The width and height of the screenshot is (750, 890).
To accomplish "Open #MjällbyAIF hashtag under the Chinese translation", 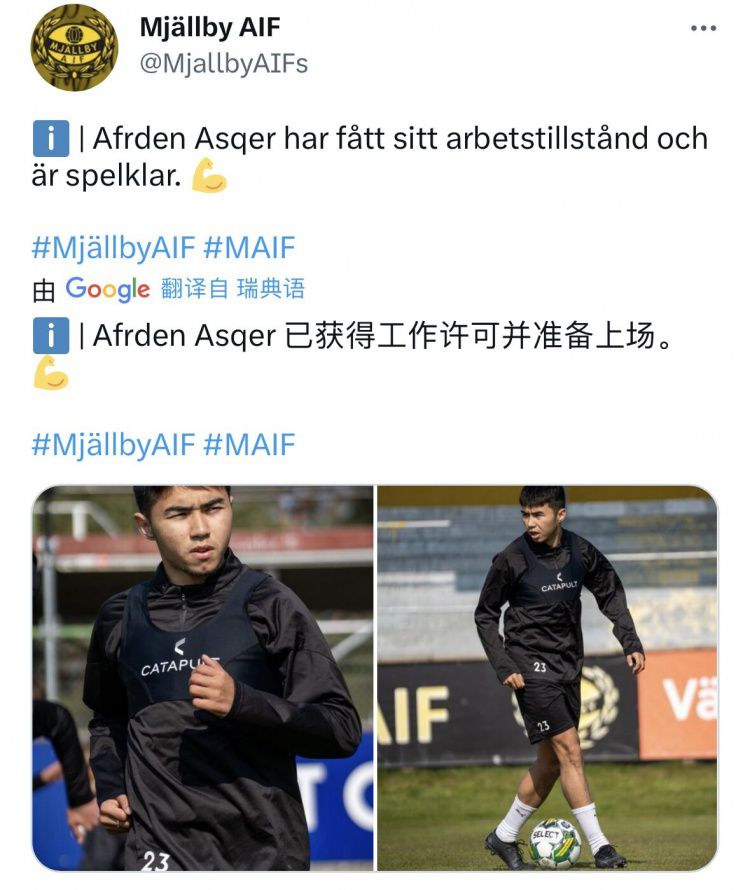I will 113,444.
